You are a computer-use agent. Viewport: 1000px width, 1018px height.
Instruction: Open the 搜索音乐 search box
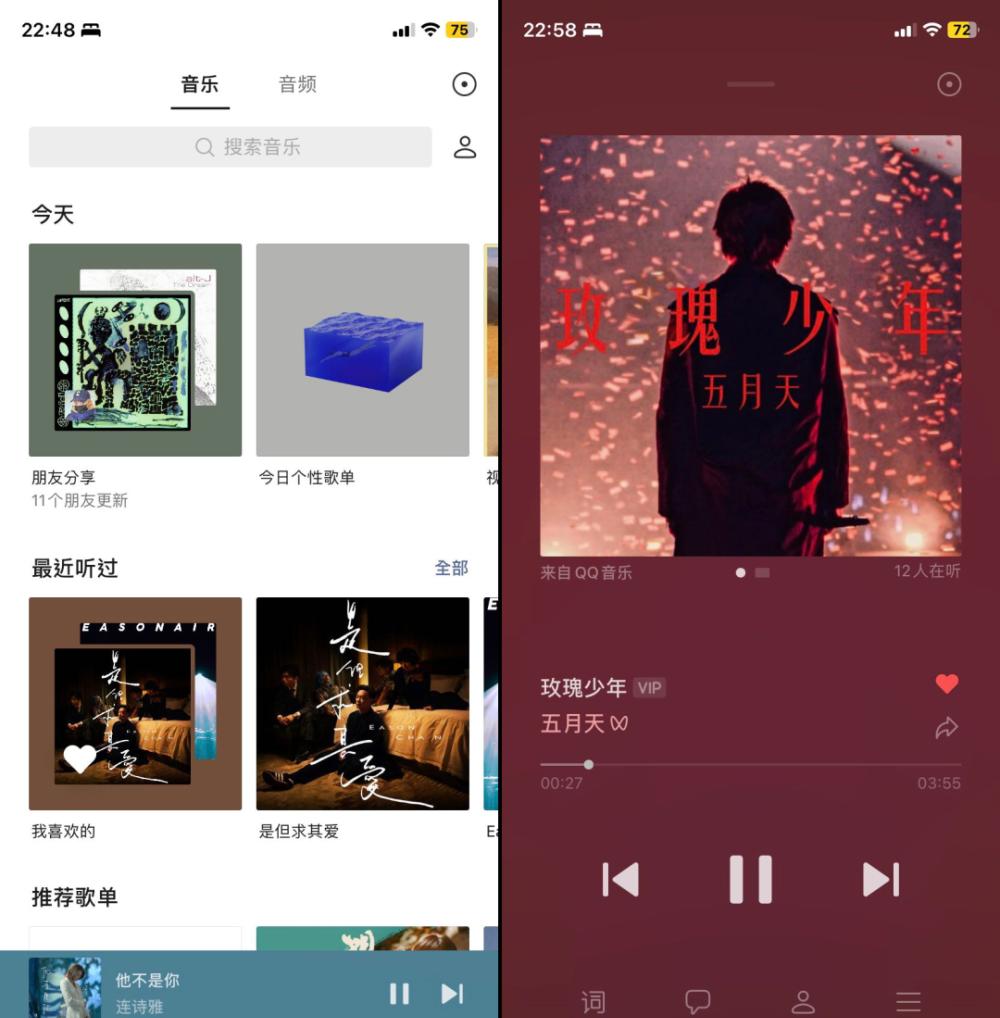(x=230, y=147)
